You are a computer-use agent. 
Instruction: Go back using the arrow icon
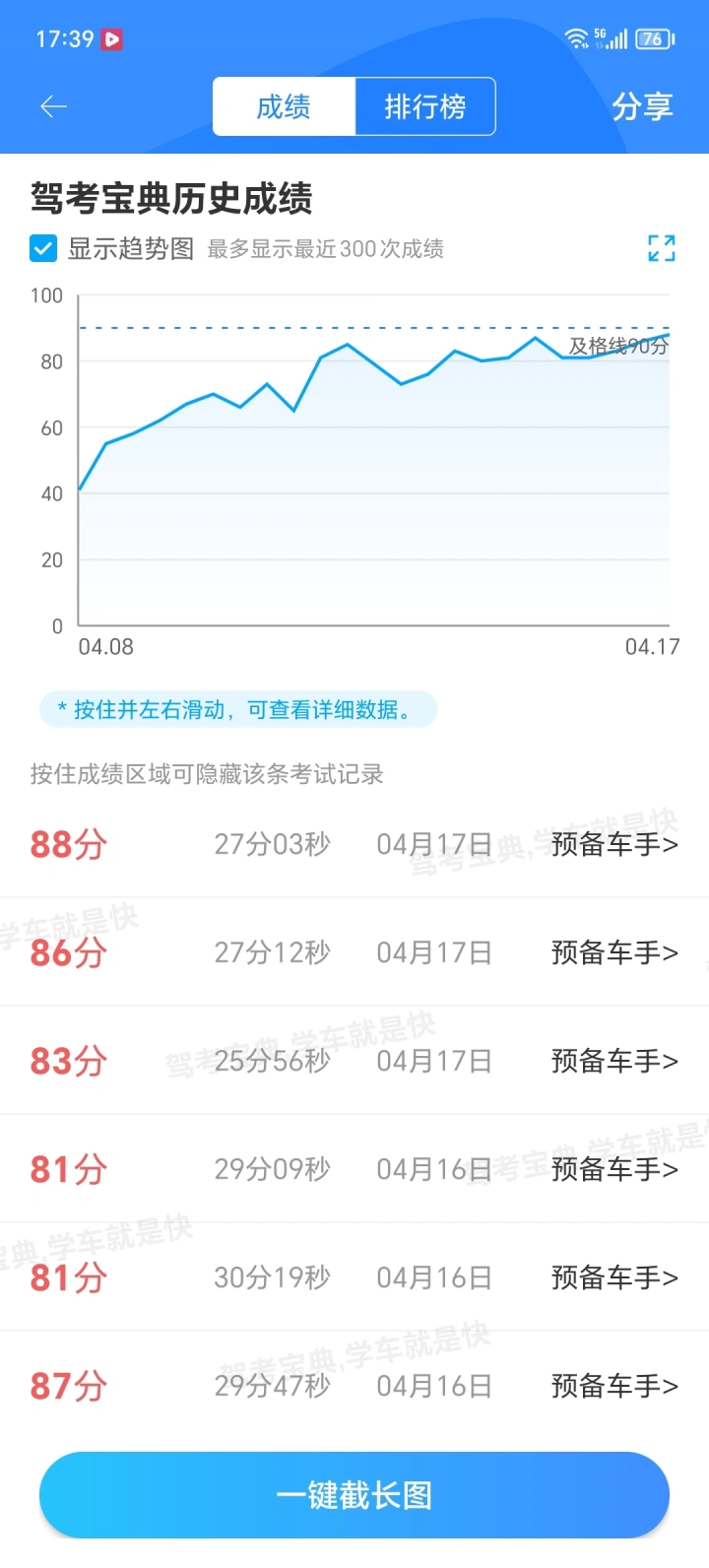[x=53, y=106]
